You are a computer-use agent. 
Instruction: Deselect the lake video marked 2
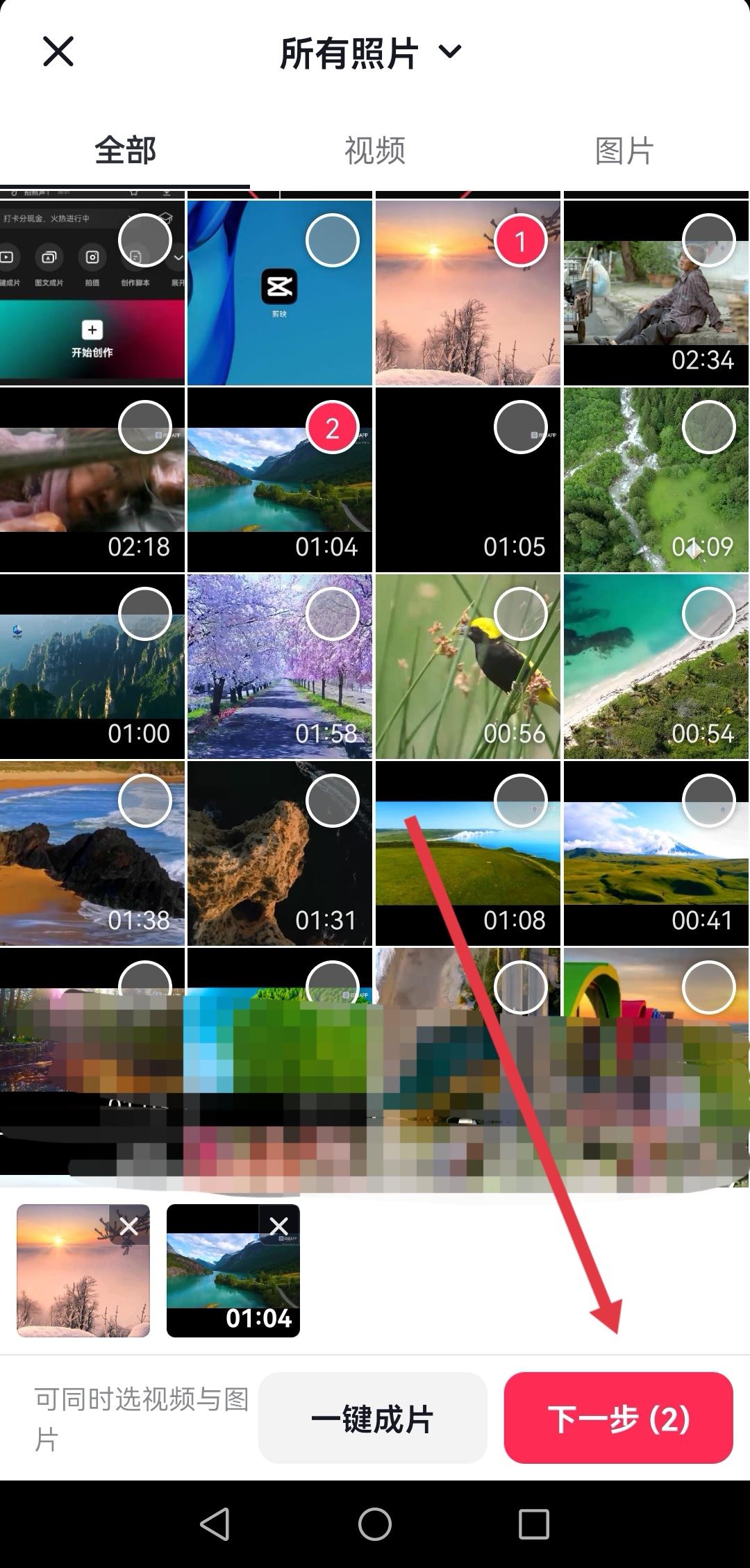(332, 428)
